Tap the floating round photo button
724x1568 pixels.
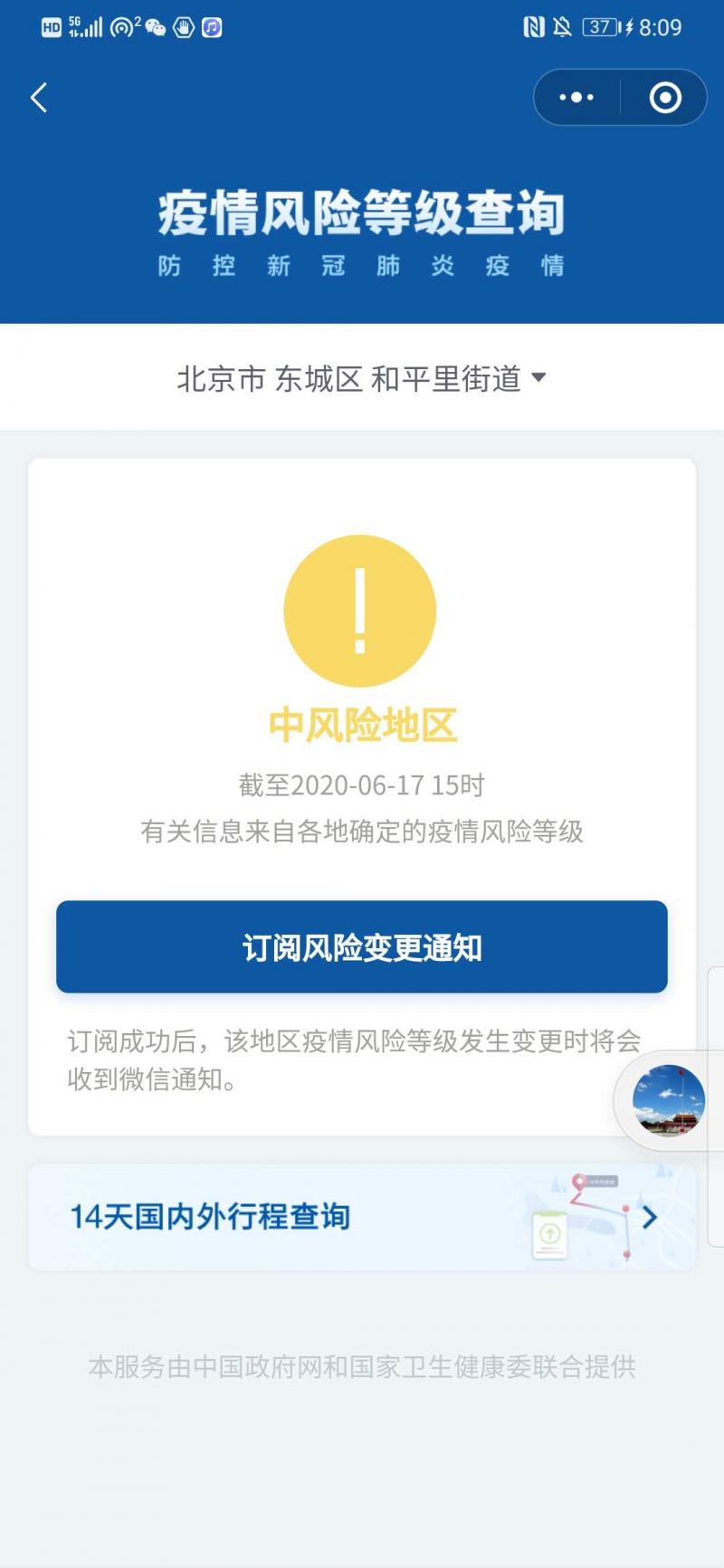[x=668, y=1100]
